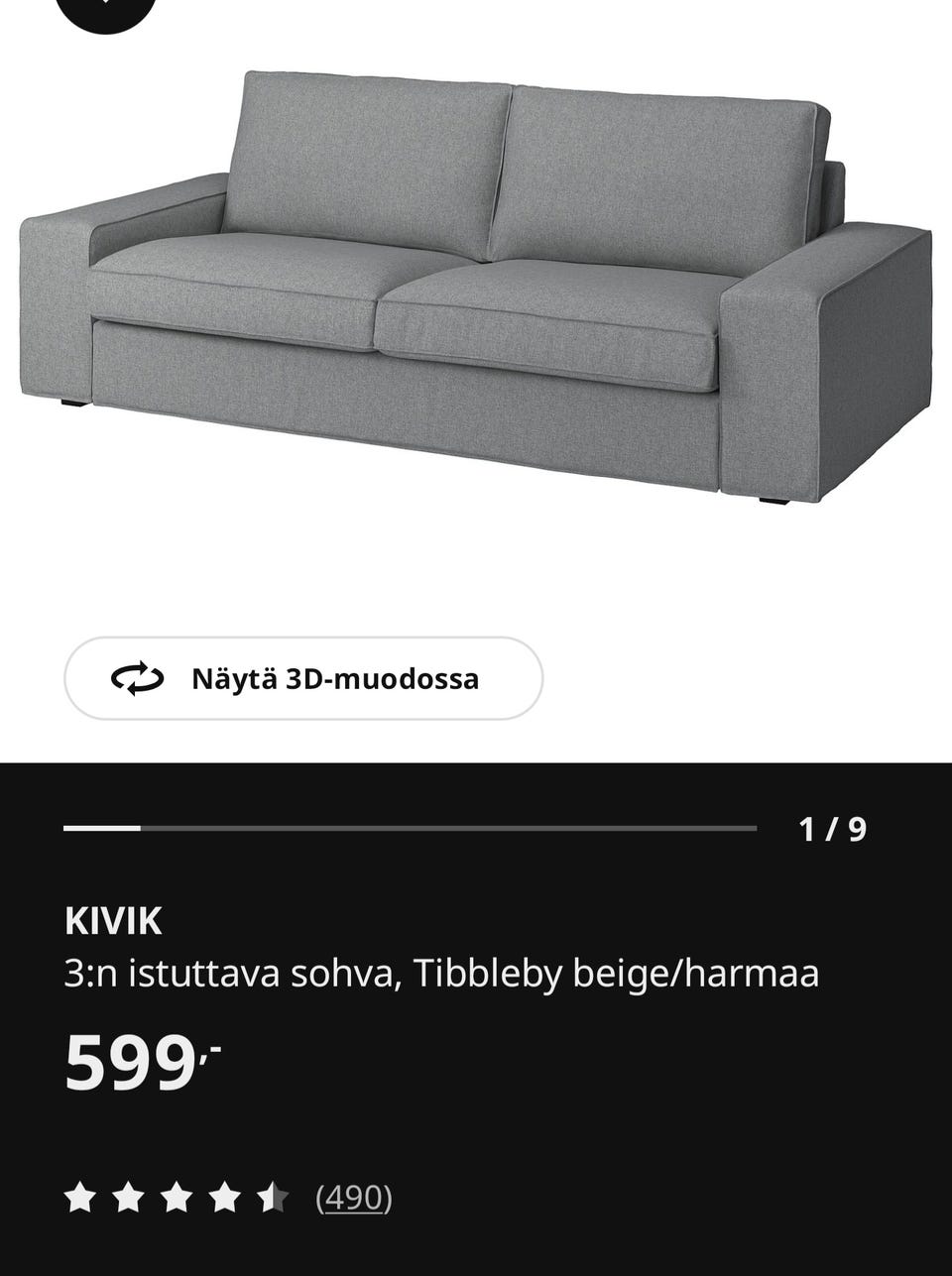
Task: Tap the 1 / 9 image counter
Action: pos(831,827)
